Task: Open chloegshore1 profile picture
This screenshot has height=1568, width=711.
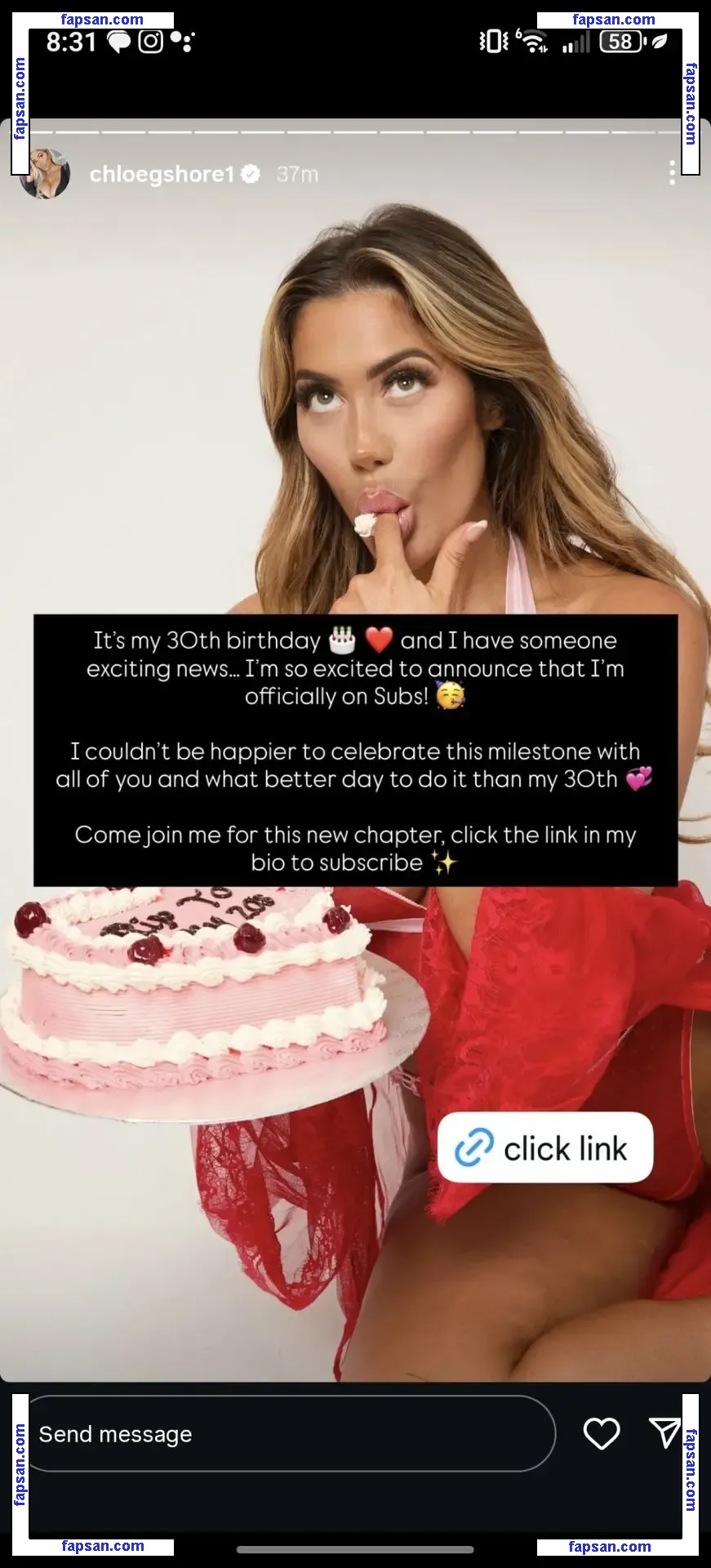Action: [x=45, y=174]
